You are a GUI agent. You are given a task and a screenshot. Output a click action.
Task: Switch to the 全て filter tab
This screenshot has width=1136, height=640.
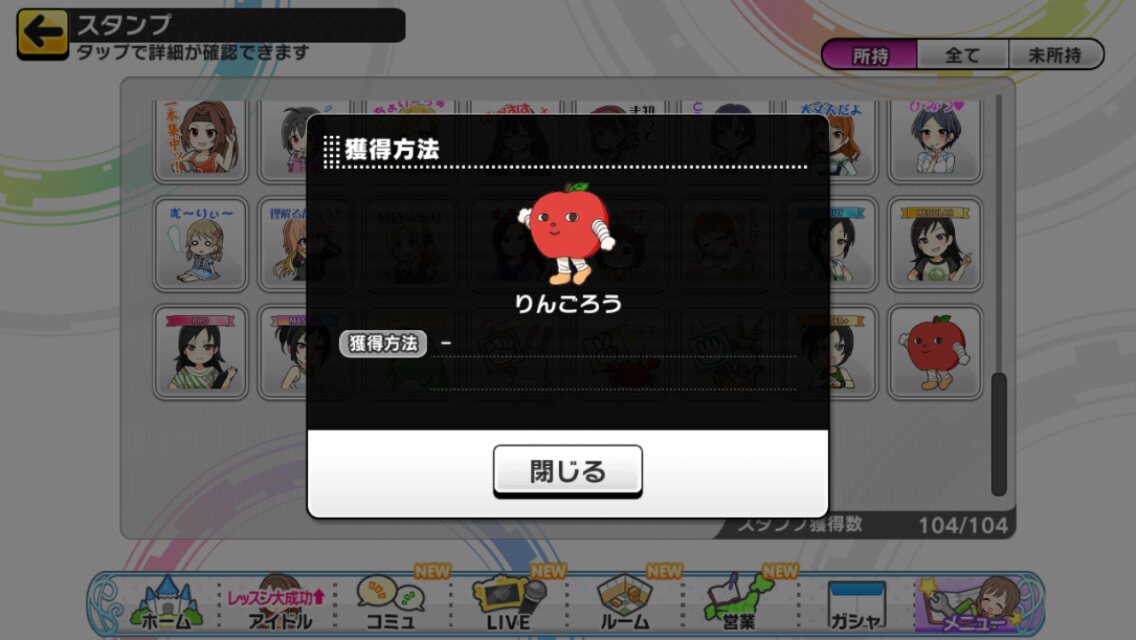(962, 55)
